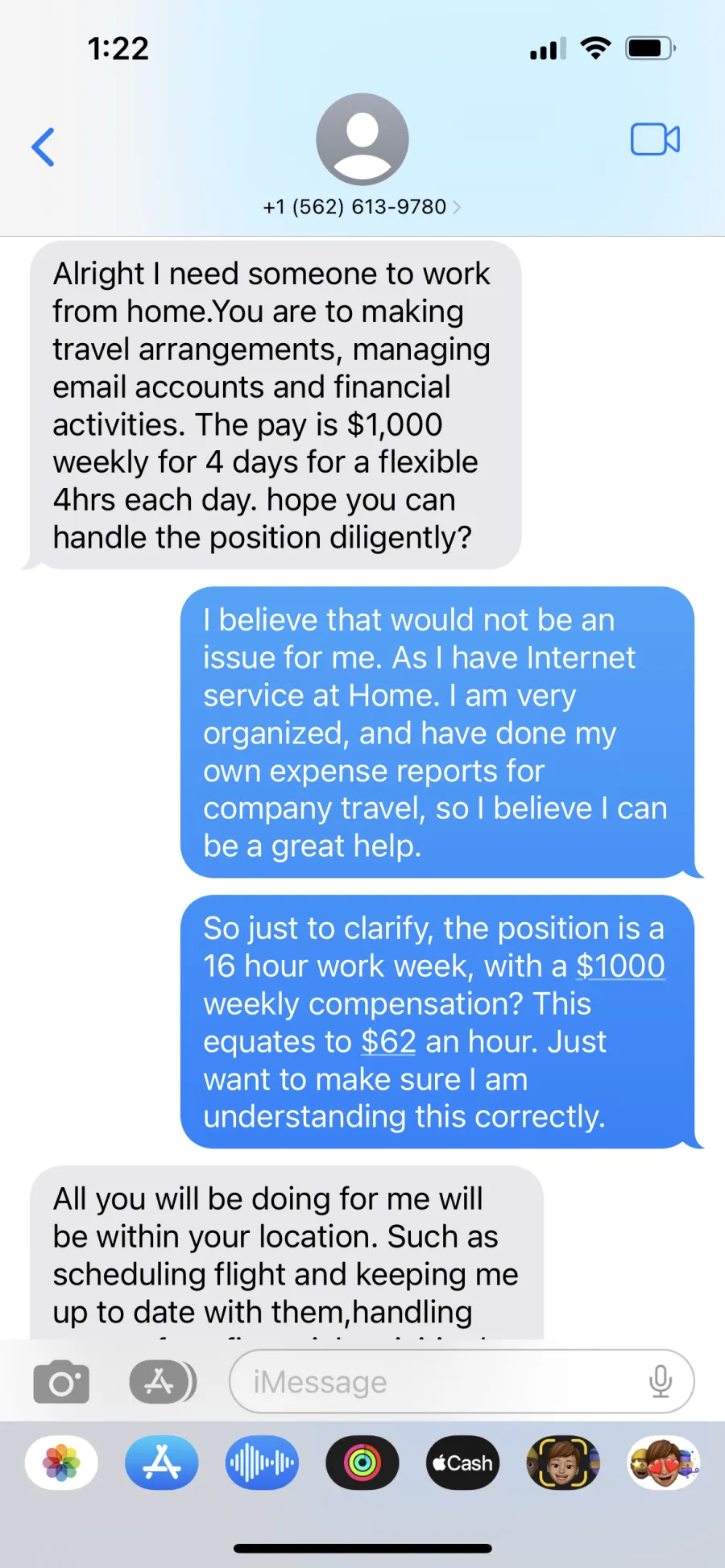The image size is (725, 1568).
Task: Open the camera to attach a photo
Action: 61,1382
